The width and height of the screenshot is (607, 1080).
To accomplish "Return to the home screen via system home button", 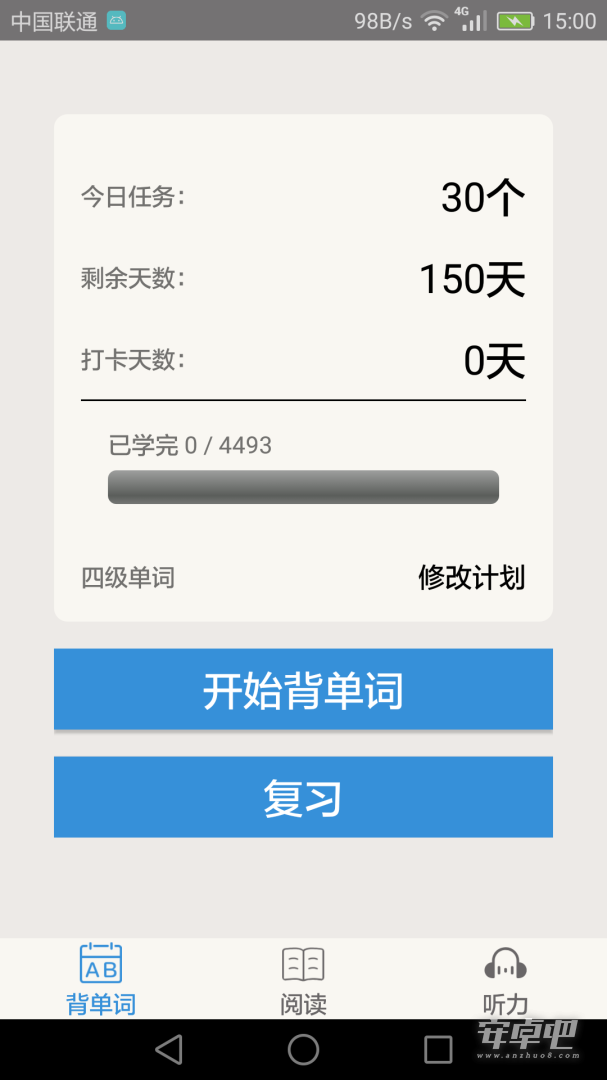I will click(x=303, y=1050).
